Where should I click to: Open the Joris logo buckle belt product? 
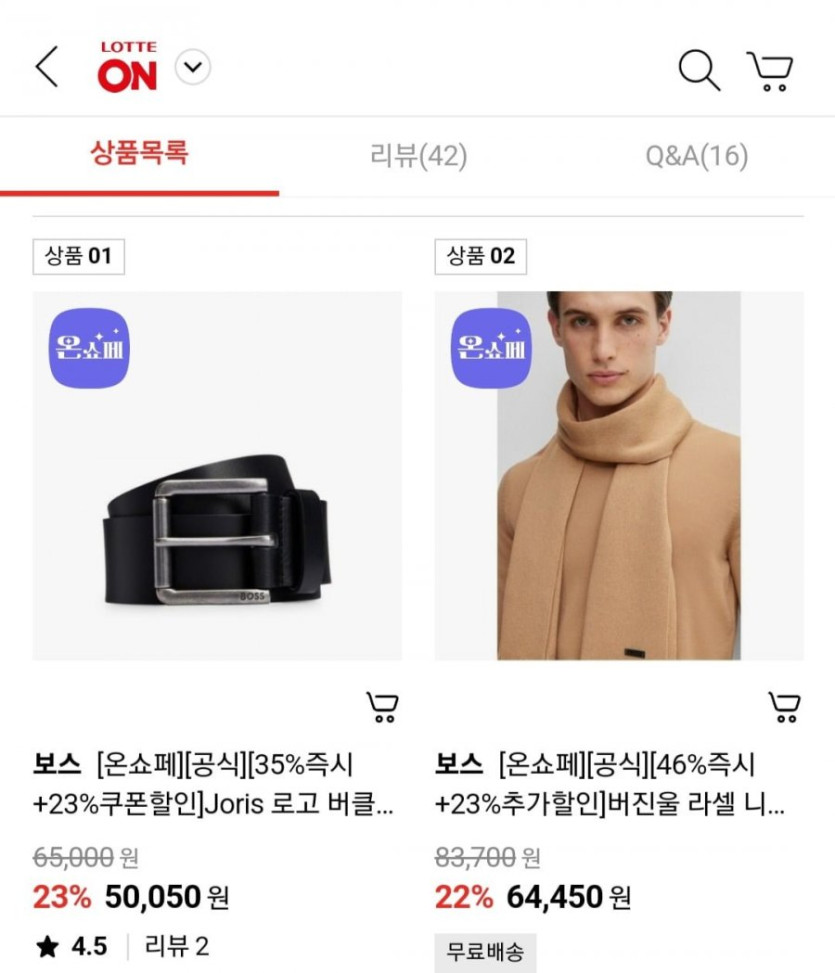coord(217,476)
